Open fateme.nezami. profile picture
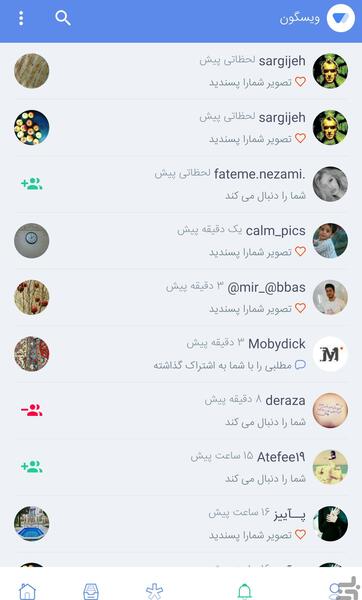Viewport: 362px width, 600px height. point(330,184)
